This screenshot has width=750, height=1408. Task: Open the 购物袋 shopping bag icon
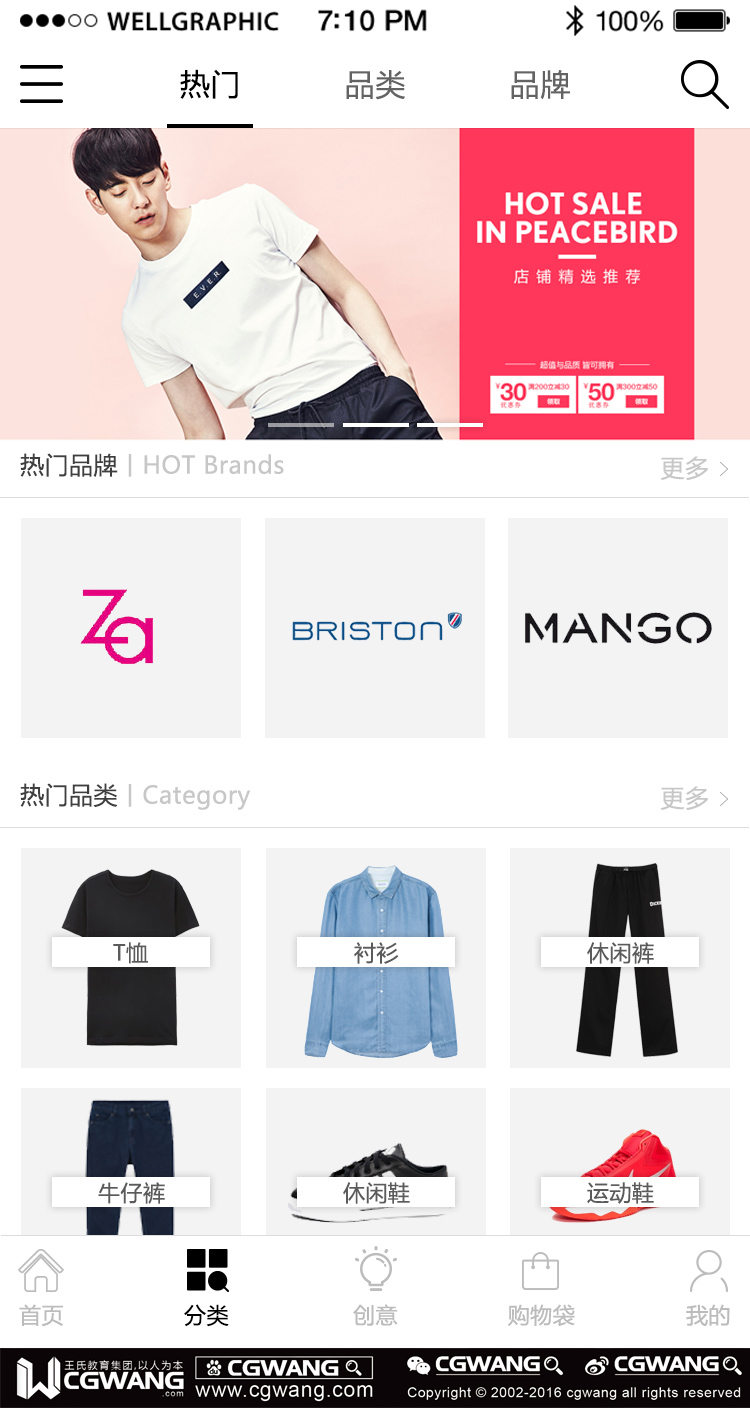tap(541, 1272)
